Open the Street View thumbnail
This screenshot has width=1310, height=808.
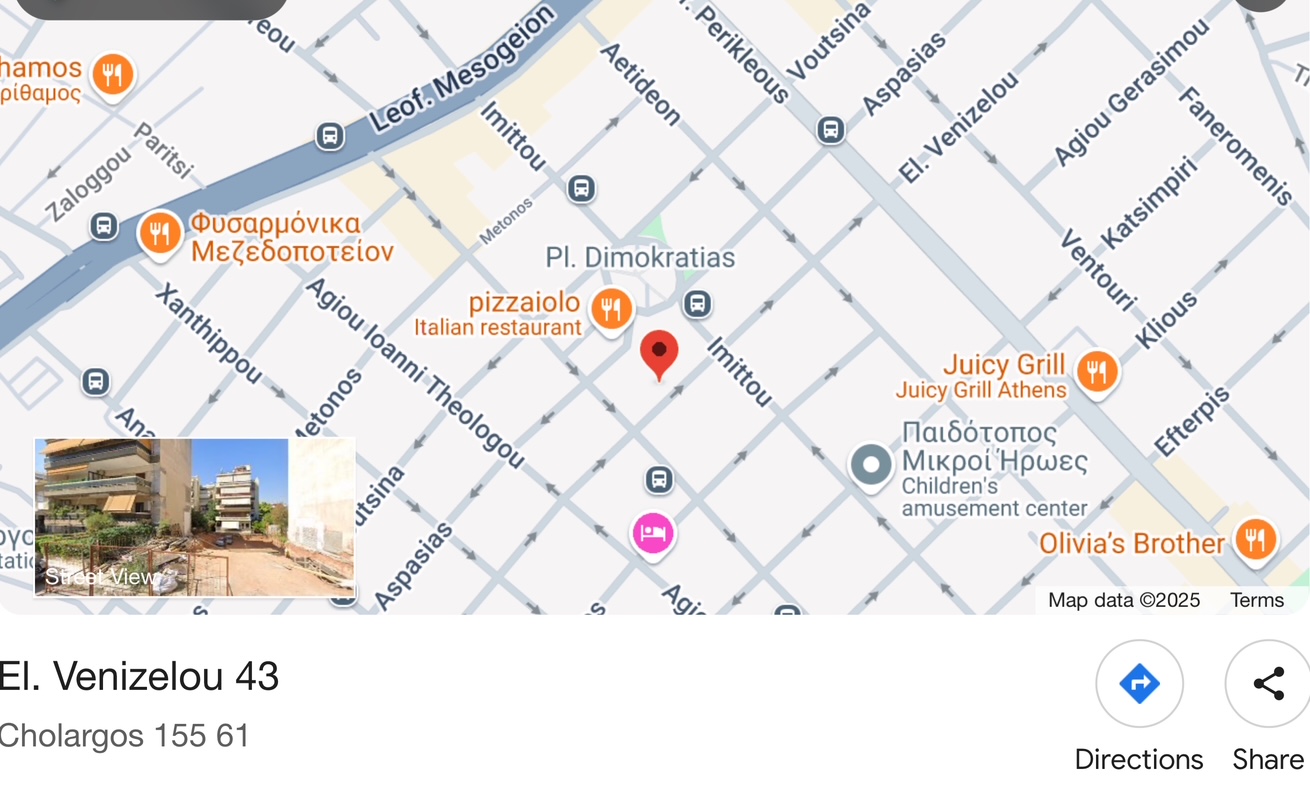pos(195,517)
